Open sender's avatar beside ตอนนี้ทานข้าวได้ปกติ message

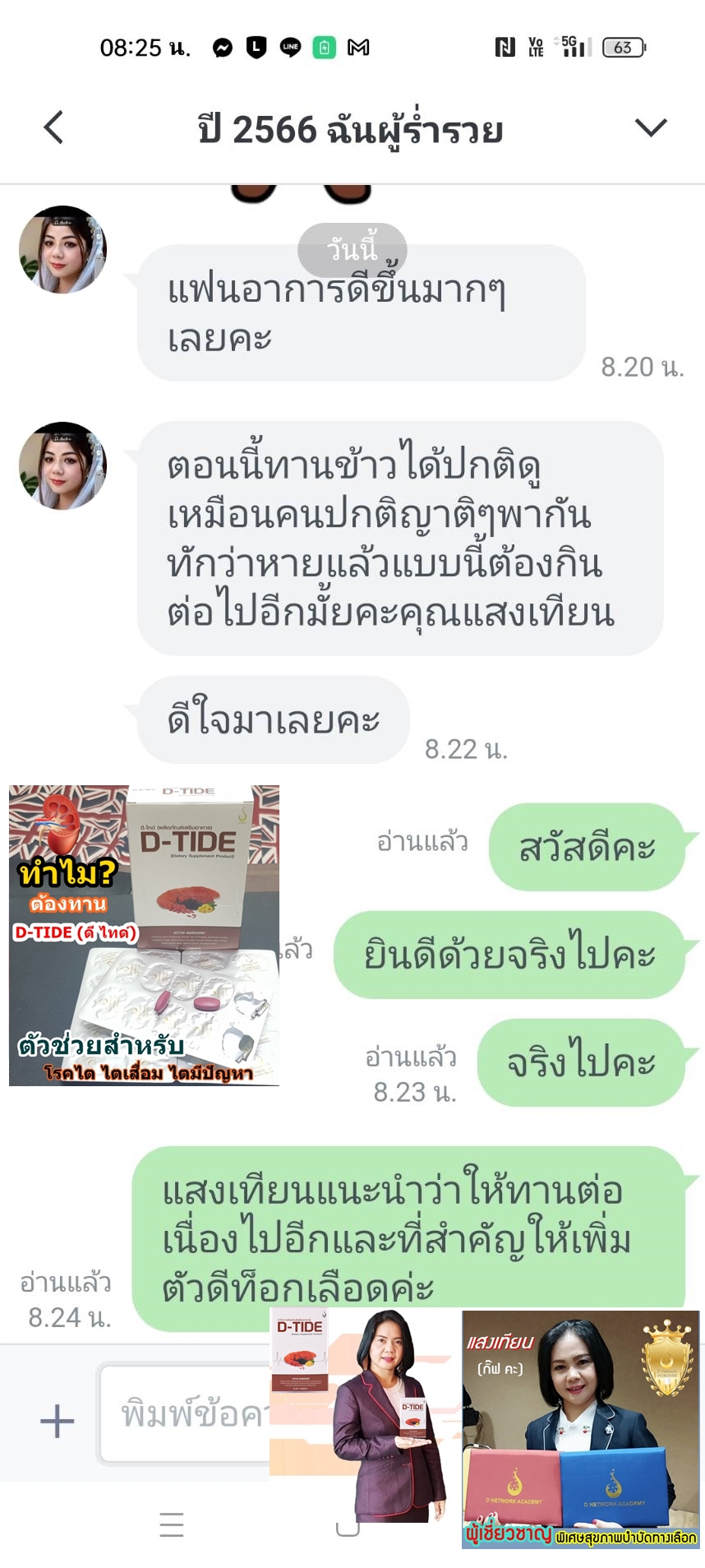pyautogui.click(x=62, y=465)
